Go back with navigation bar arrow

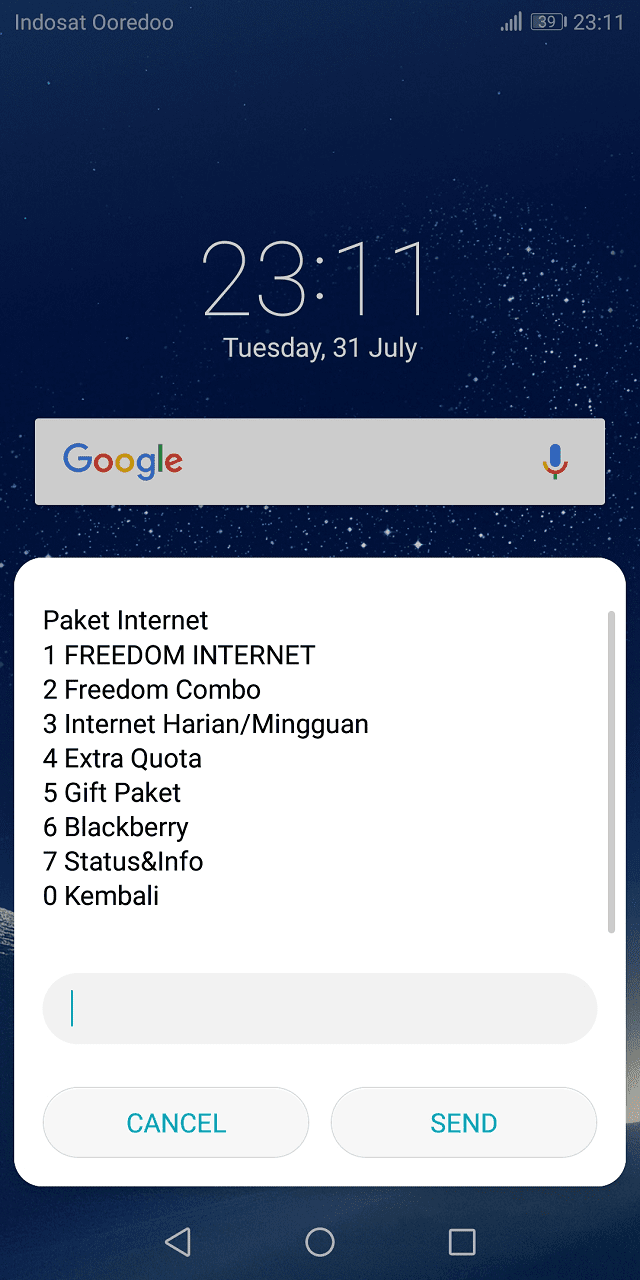[x=178, y=1242]
